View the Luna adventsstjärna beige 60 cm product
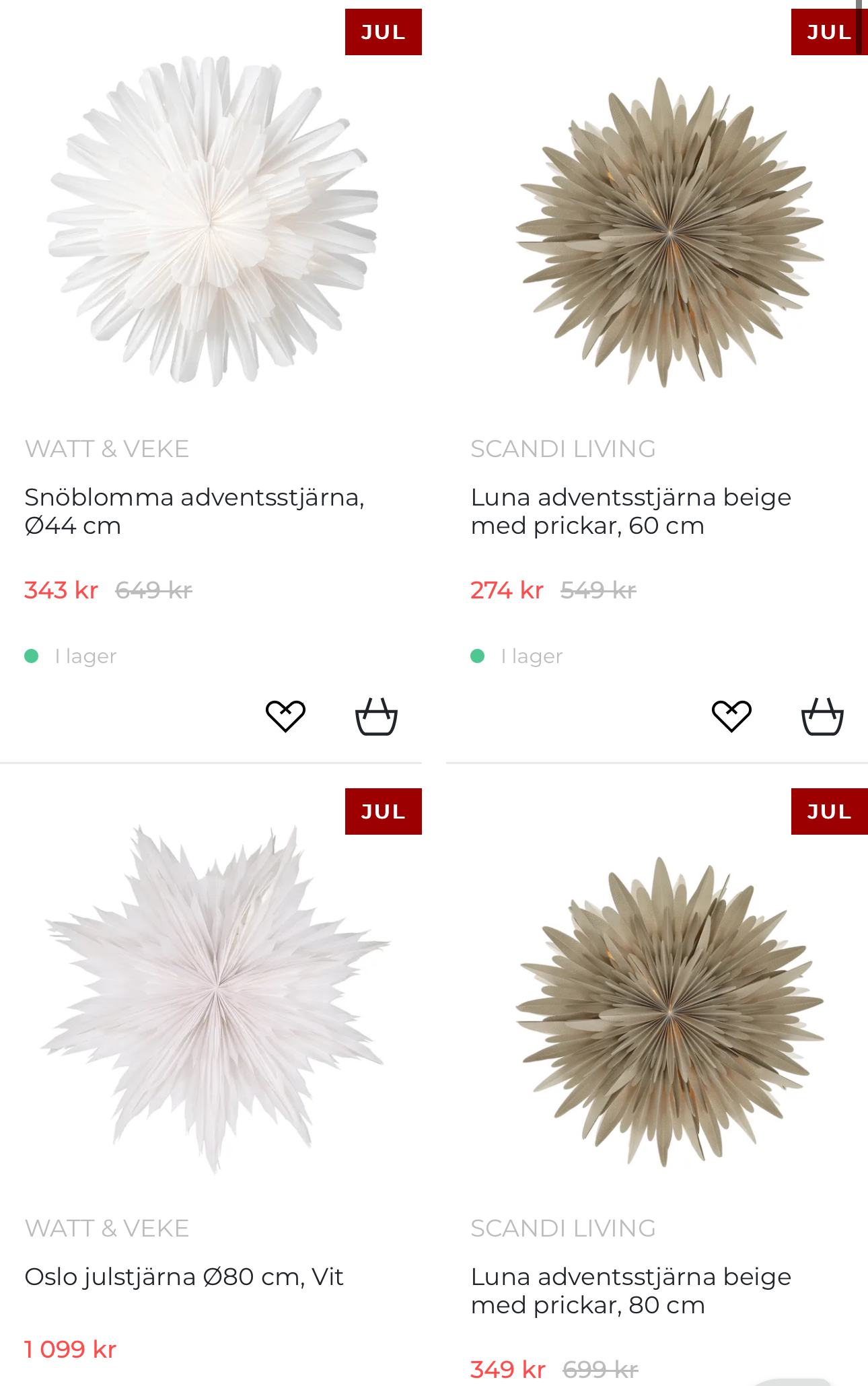The width and height of the screenshot is (868, 1386). point(630,511)
